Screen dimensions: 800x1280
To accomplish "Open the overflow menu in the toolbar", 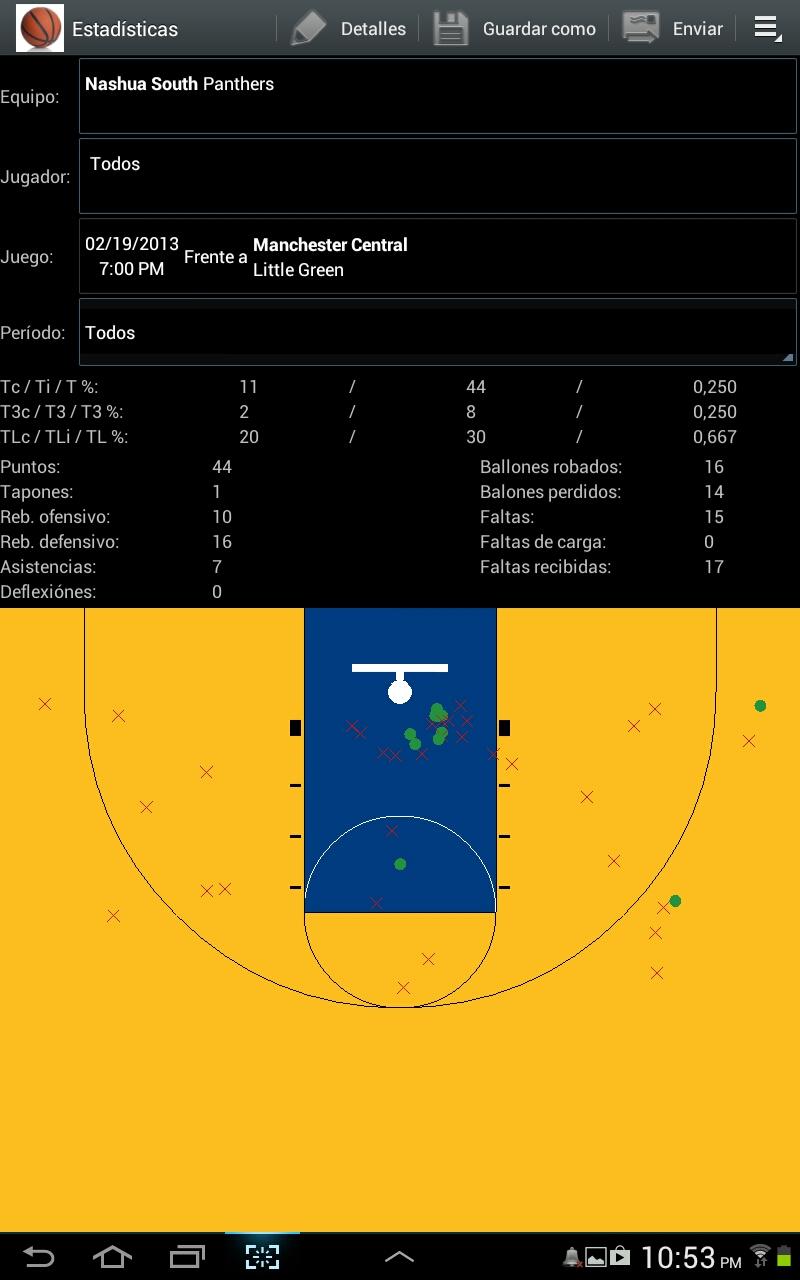I will tap(767, 29).
